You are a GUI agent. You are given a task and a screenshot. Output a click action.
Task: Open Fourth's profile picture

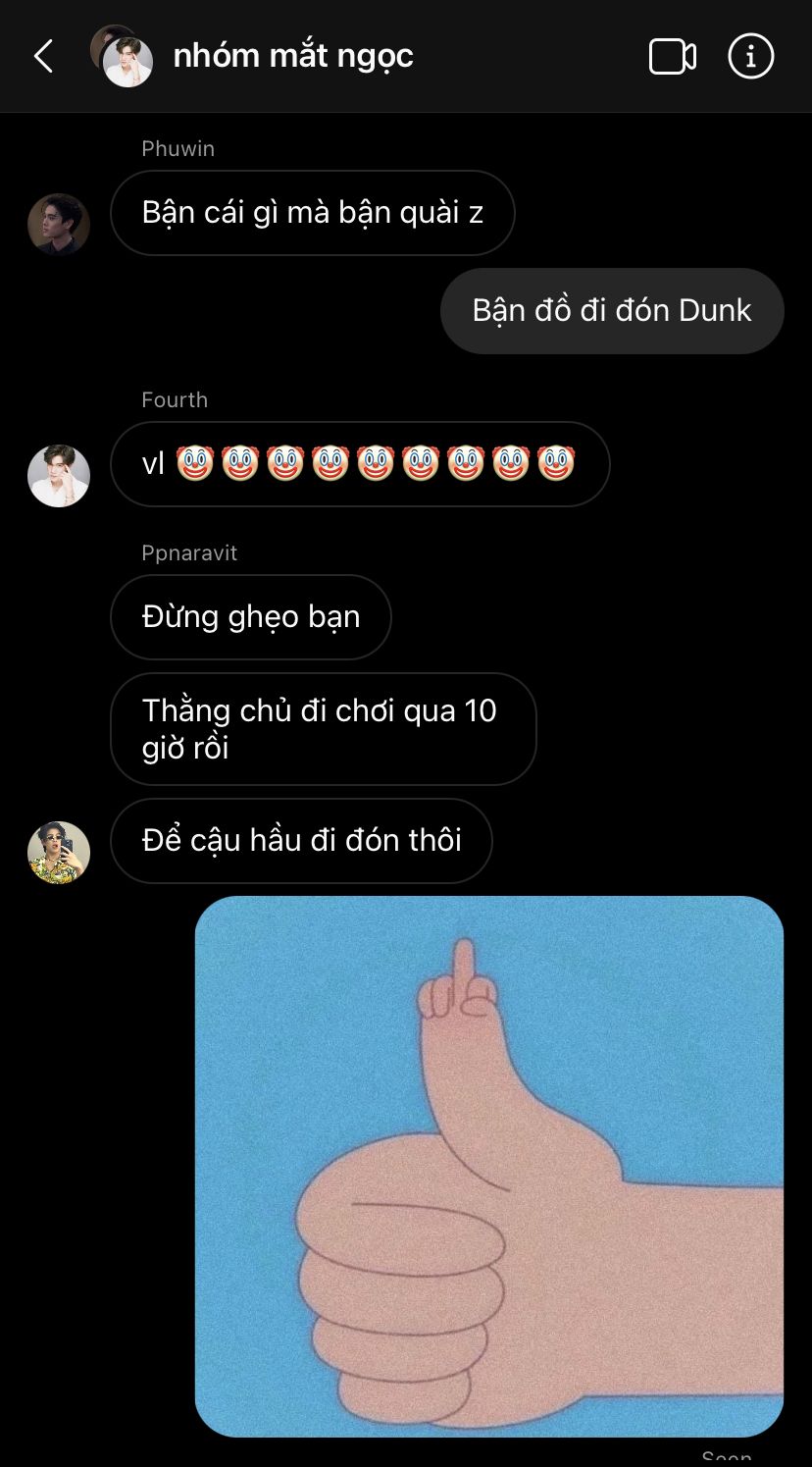coord(59,476)
